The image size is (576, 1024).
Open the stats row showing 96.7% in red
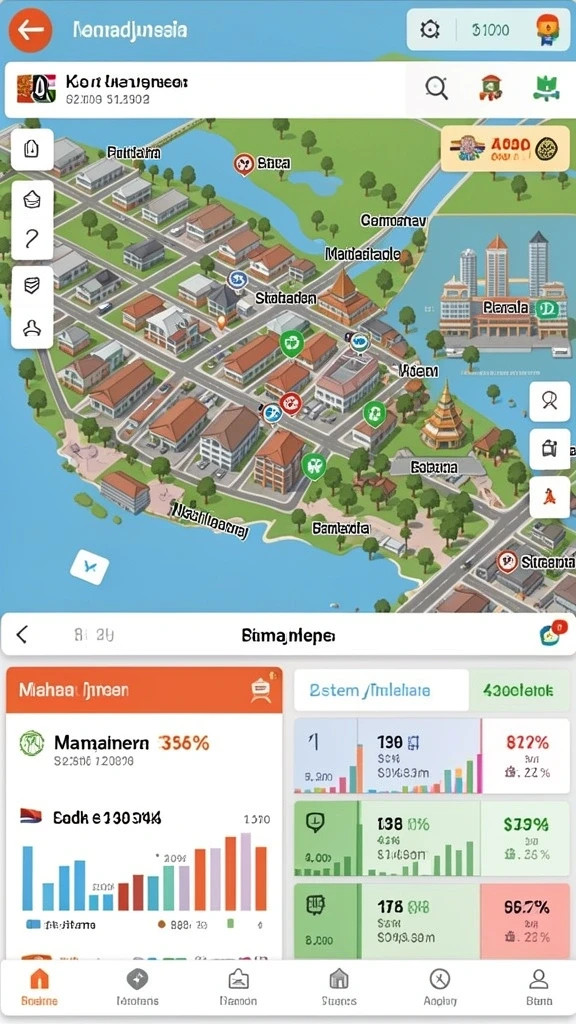(x=432, y=921)
